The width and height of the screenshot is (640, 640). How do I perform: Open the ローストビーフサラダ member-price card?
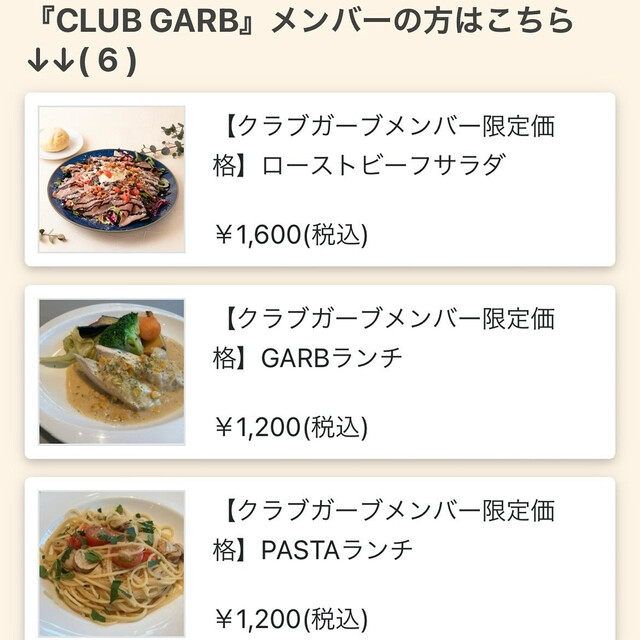click(320, 180)
